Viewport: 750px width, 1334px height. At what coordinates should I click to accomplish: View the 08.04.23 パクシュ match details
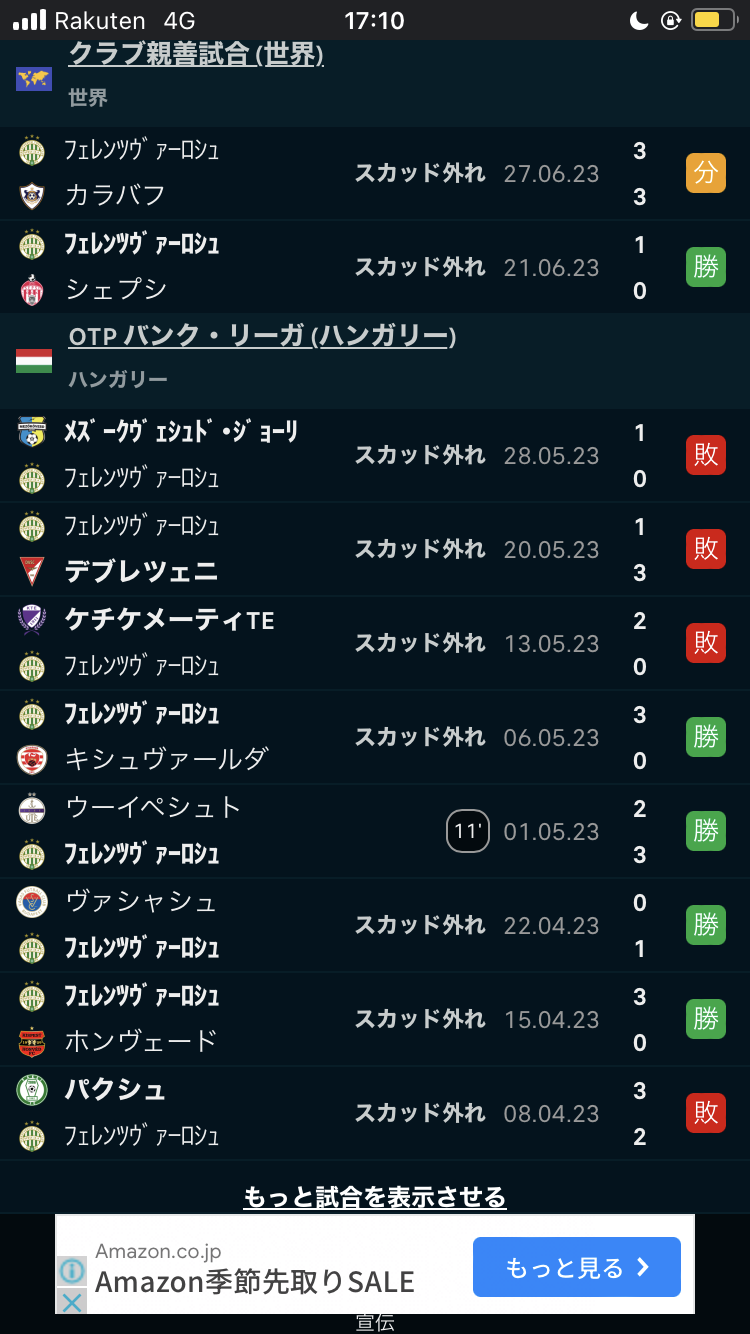[x=375, y=1114]
